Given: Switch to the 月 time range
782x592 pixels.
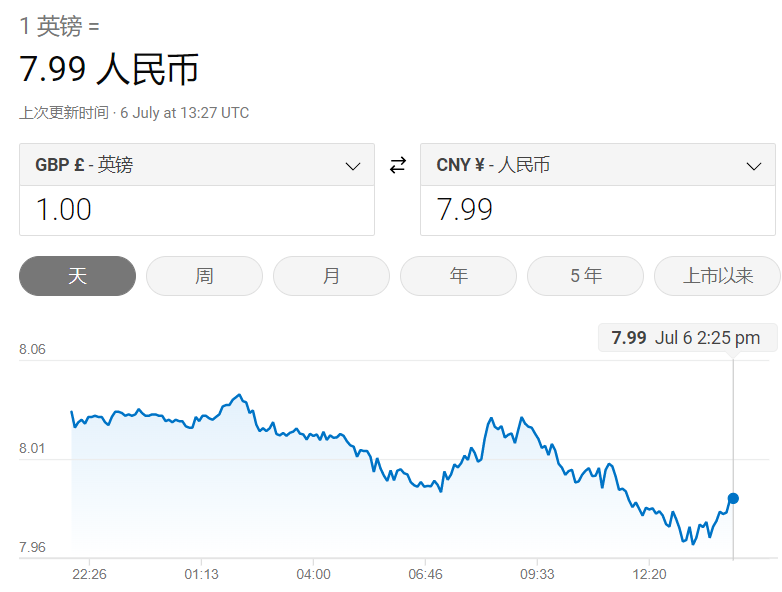Looking at the screenshot, I should pyautogui.click(x=331, y=276).
